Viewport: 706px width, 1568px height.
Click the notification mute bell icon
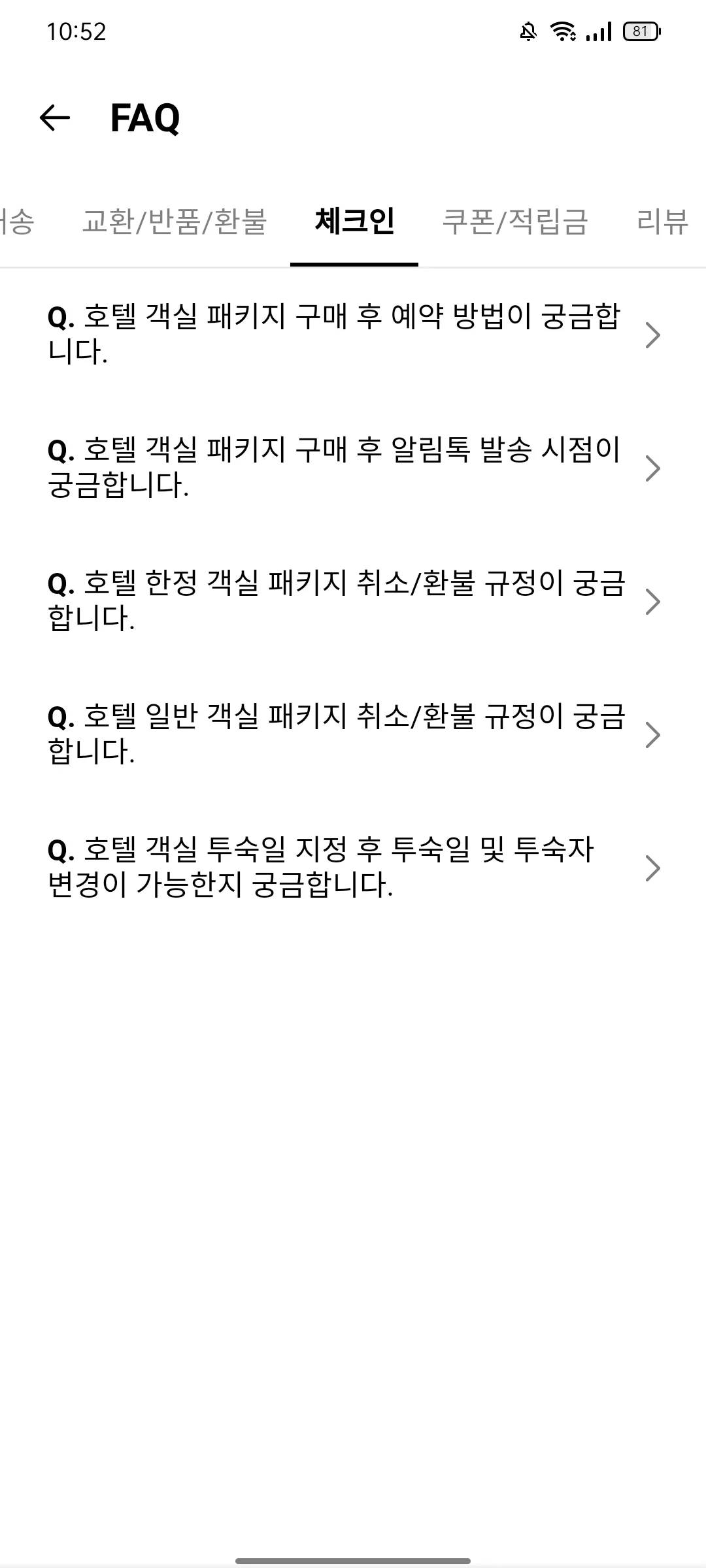[527, 31]
